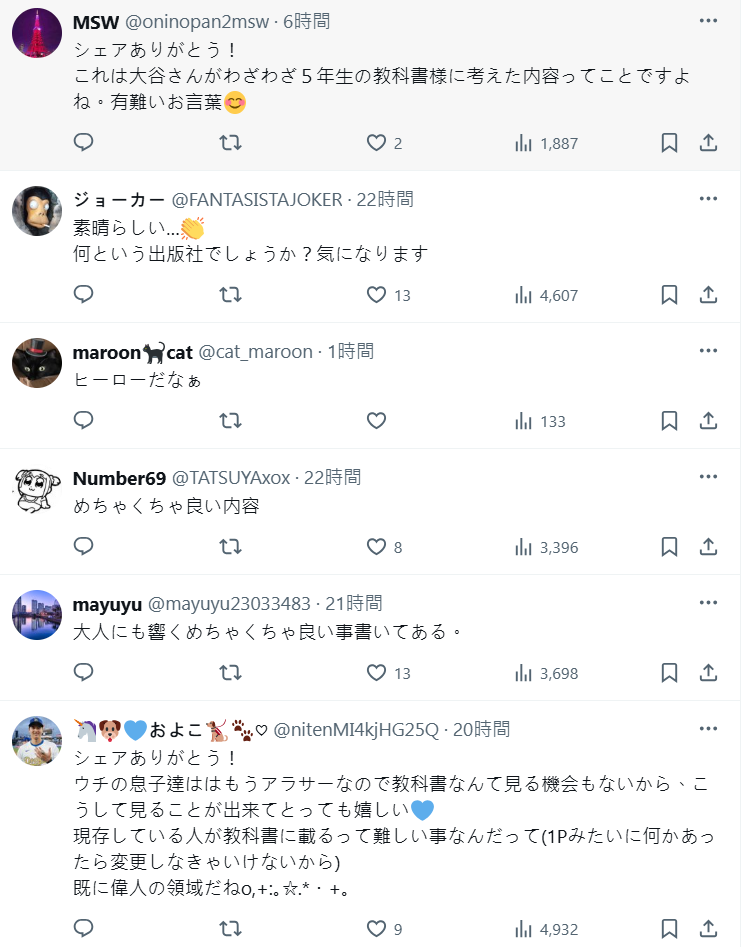Like maroon cat's reply
This screenshot has width=742, height=947.
(376, 421)
